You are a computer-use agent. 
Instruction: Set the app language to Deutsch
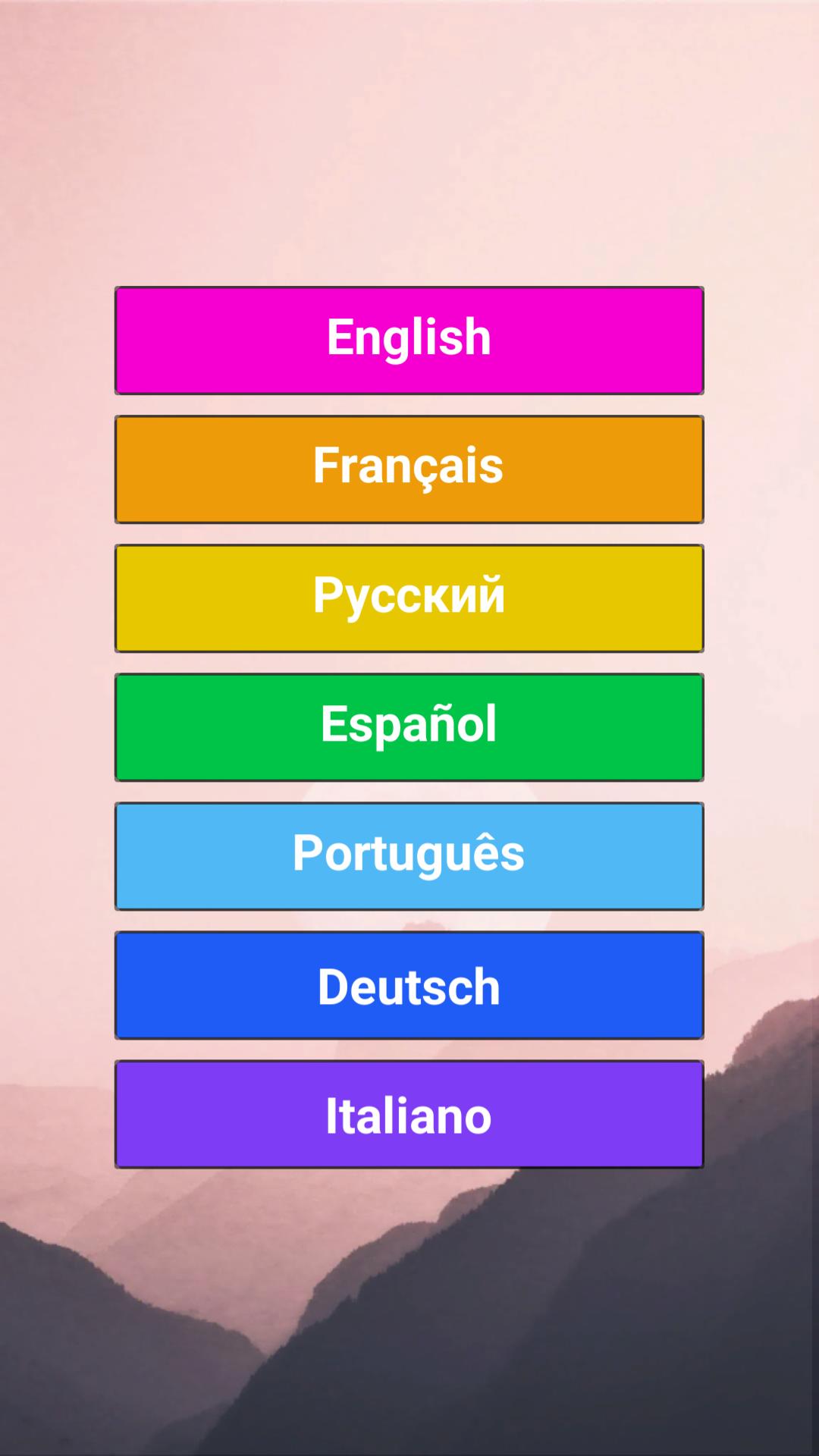pyautogui.click(x=409, y=984)
